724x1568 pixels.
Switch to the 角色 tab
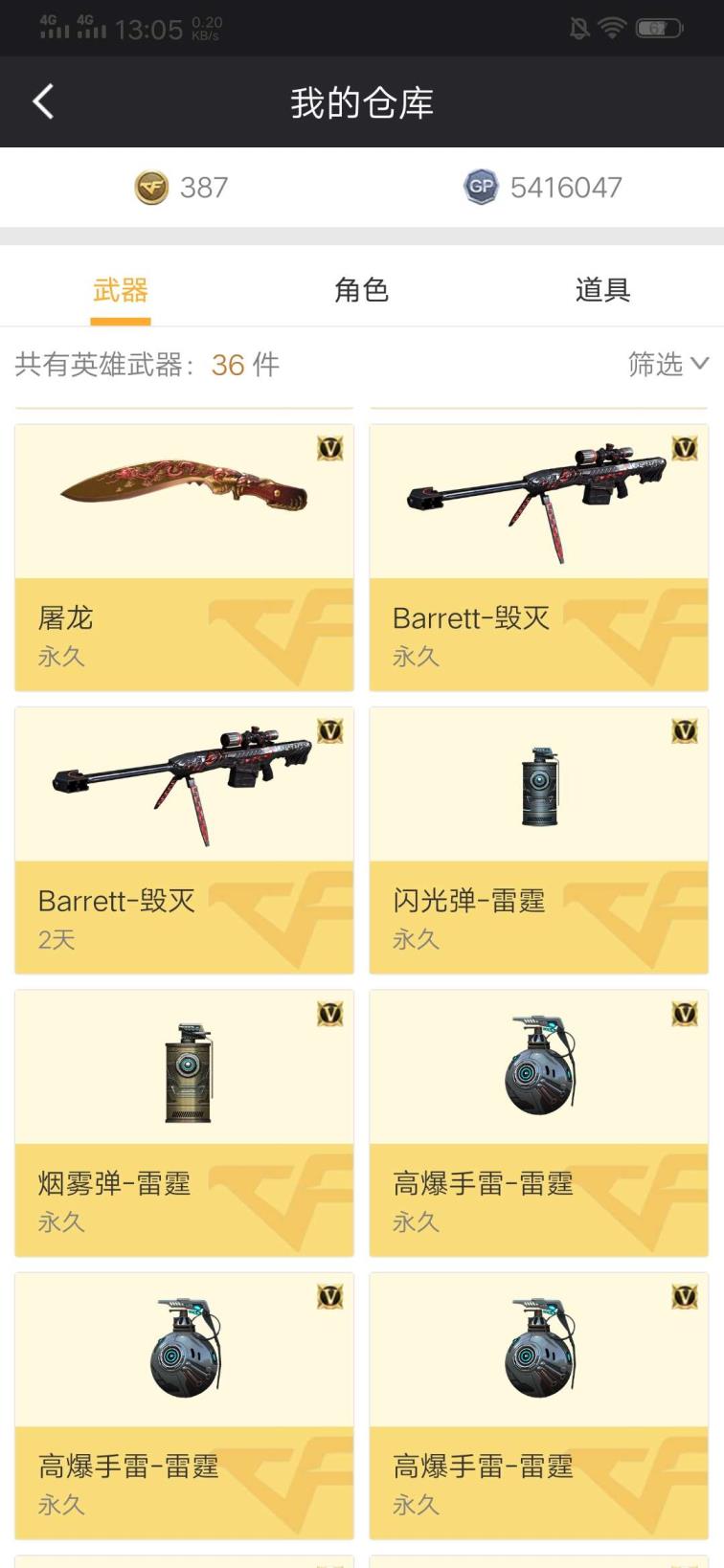pyautogui.click(x=361, y=290)
